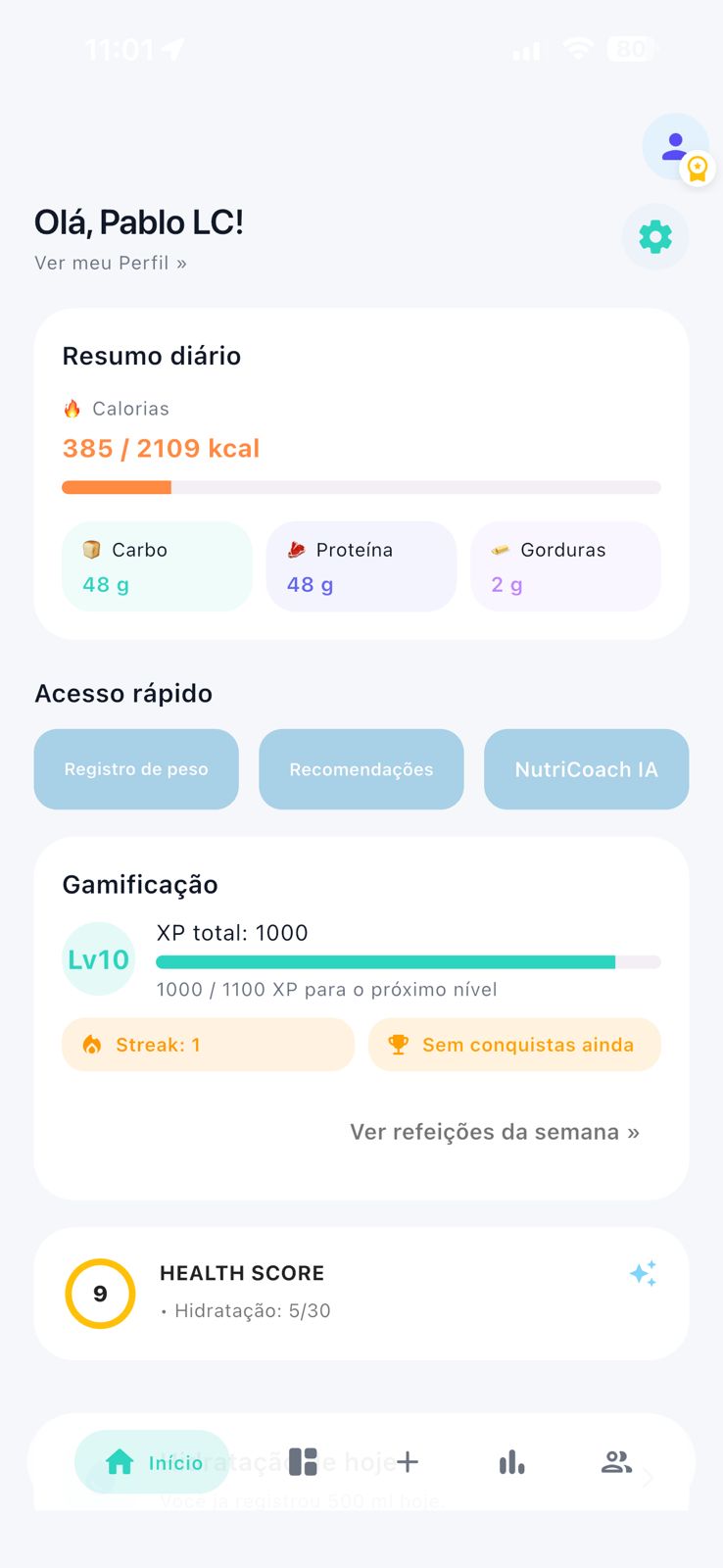Open NutriCoach IA
Image resolution: width=723 pixels, height=1568 pixels.
[586, 769]
